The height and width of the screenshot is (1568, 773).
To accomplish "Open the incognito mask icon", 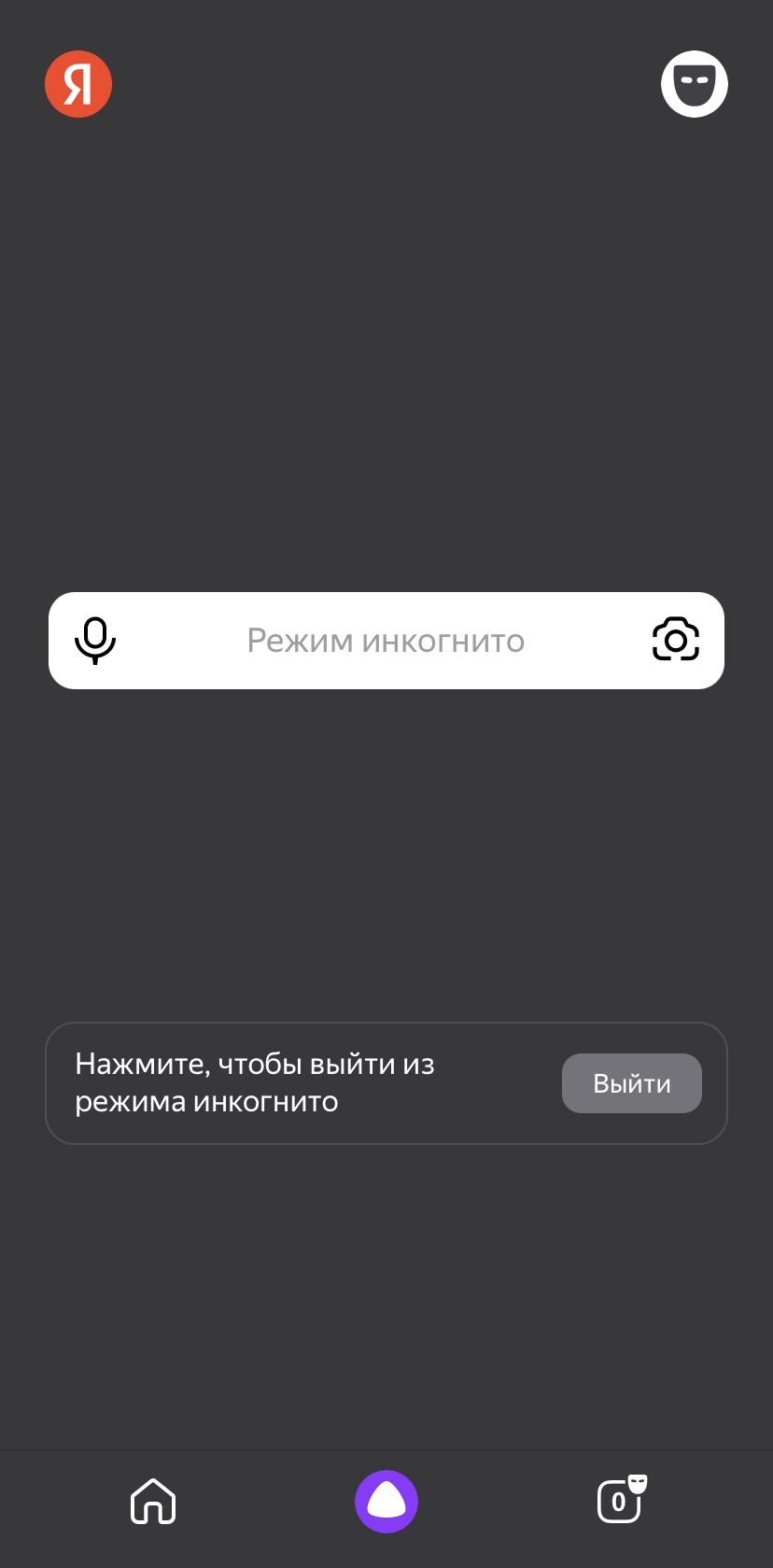I will coord(694,84).
